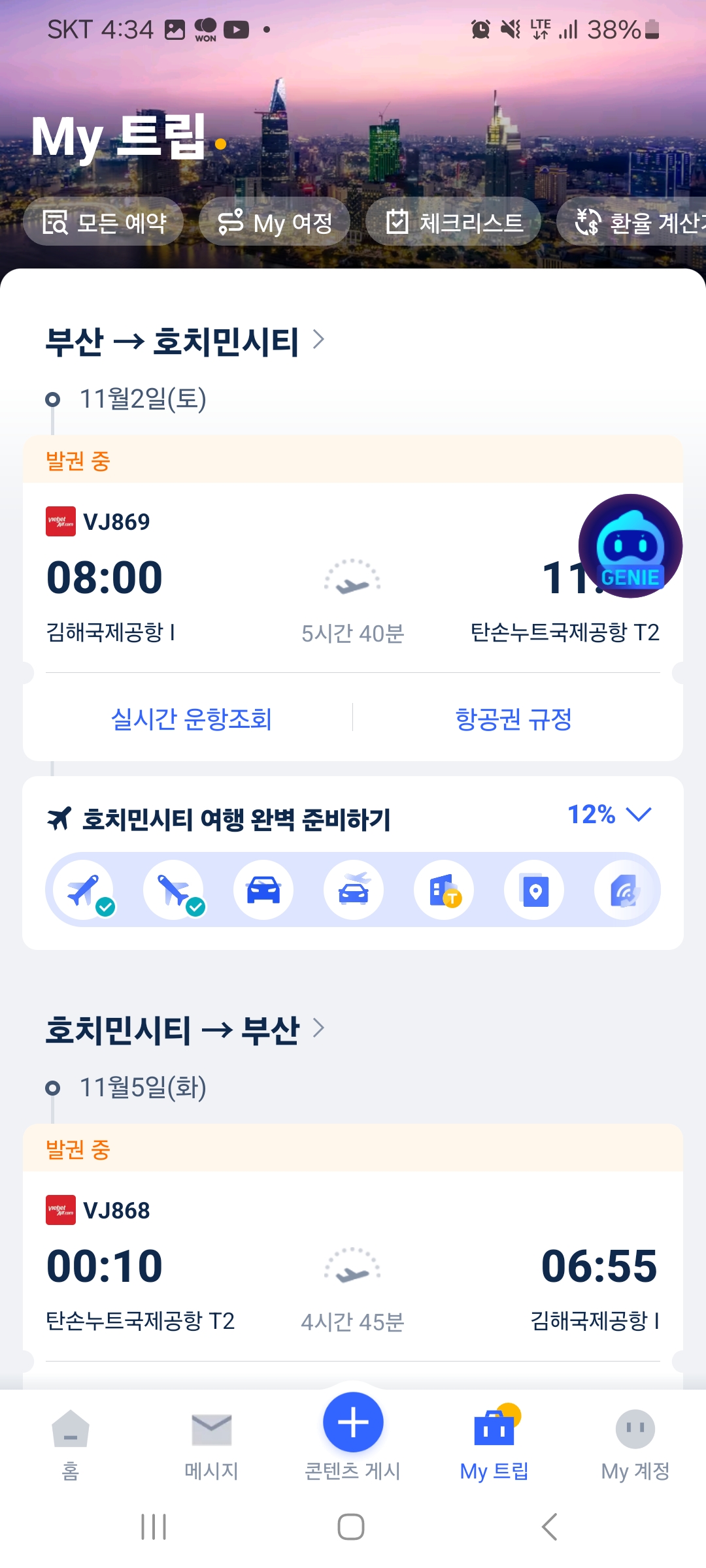Screen dimensions: 706x1568
Task: Tap the hotel building icon
Action: pyautogui.click(x=444, y=890)
